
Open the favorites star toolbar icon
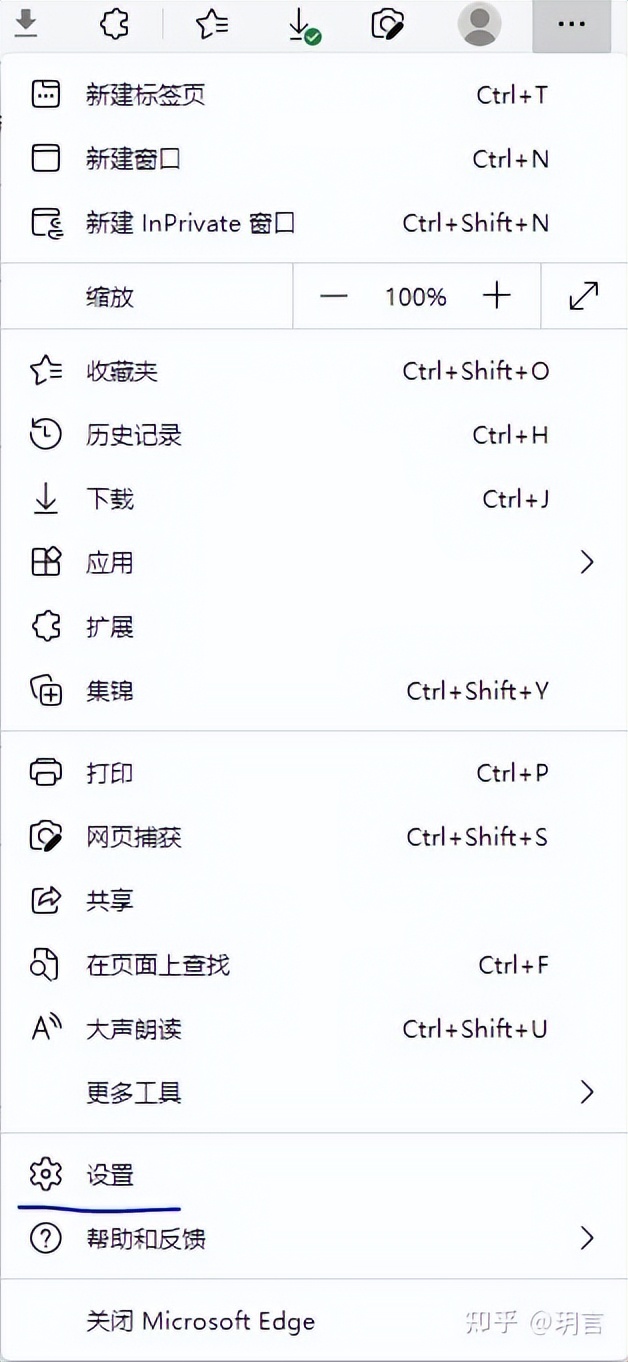click(212, 24)
